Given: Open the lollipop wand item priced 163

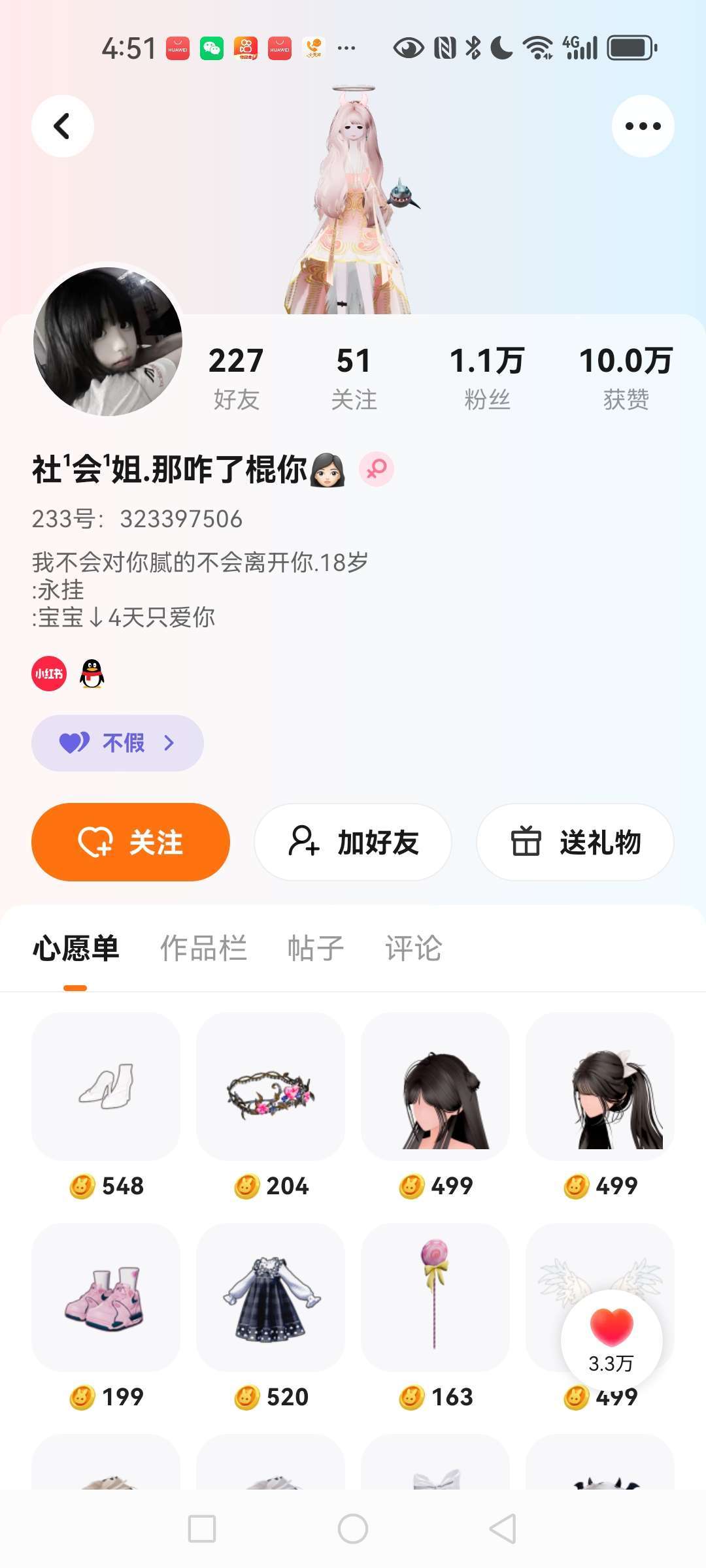Looking at the screenshot, I should [x=435, y=1298].
